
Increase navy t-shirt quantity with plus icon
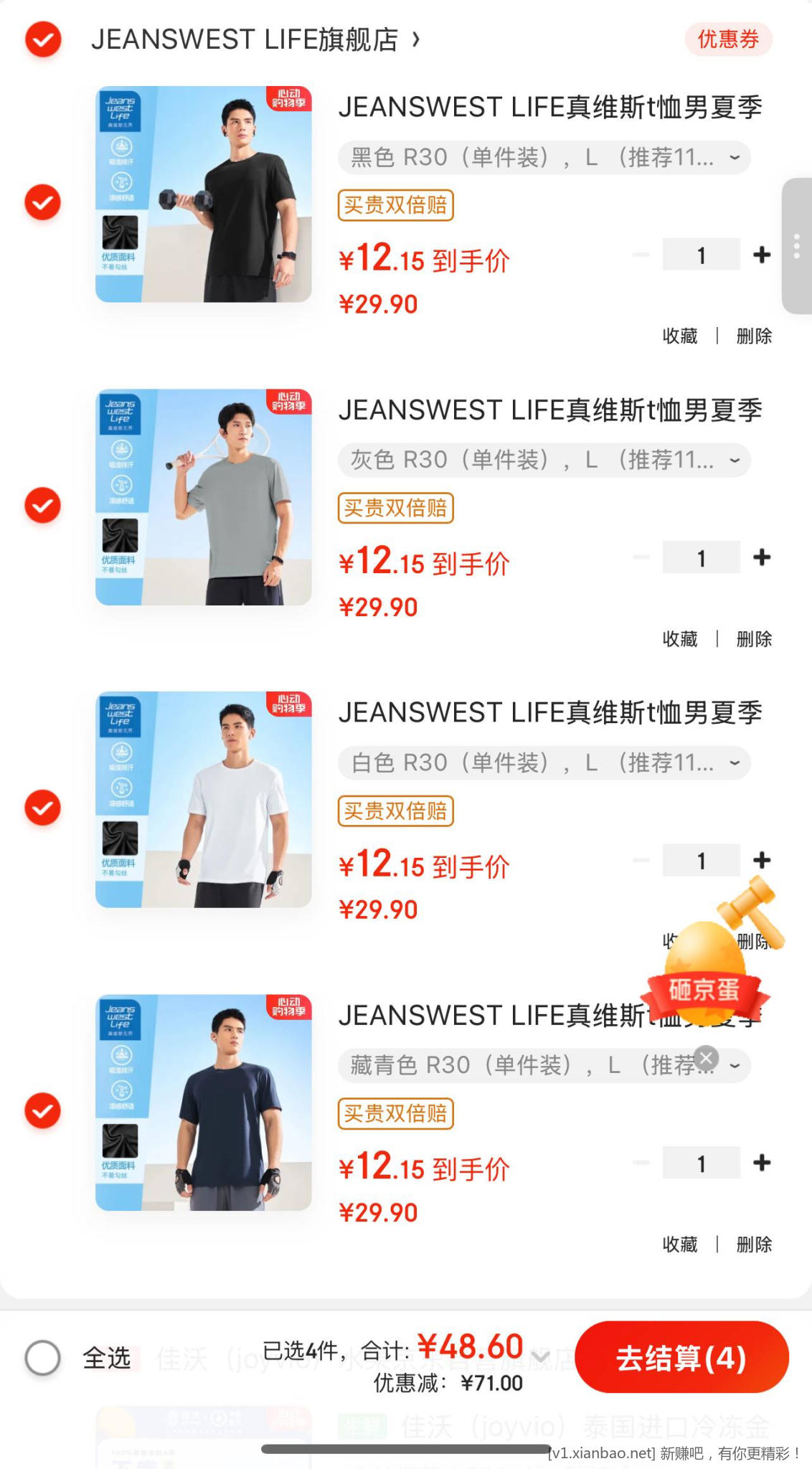[x=762, y=1163]
